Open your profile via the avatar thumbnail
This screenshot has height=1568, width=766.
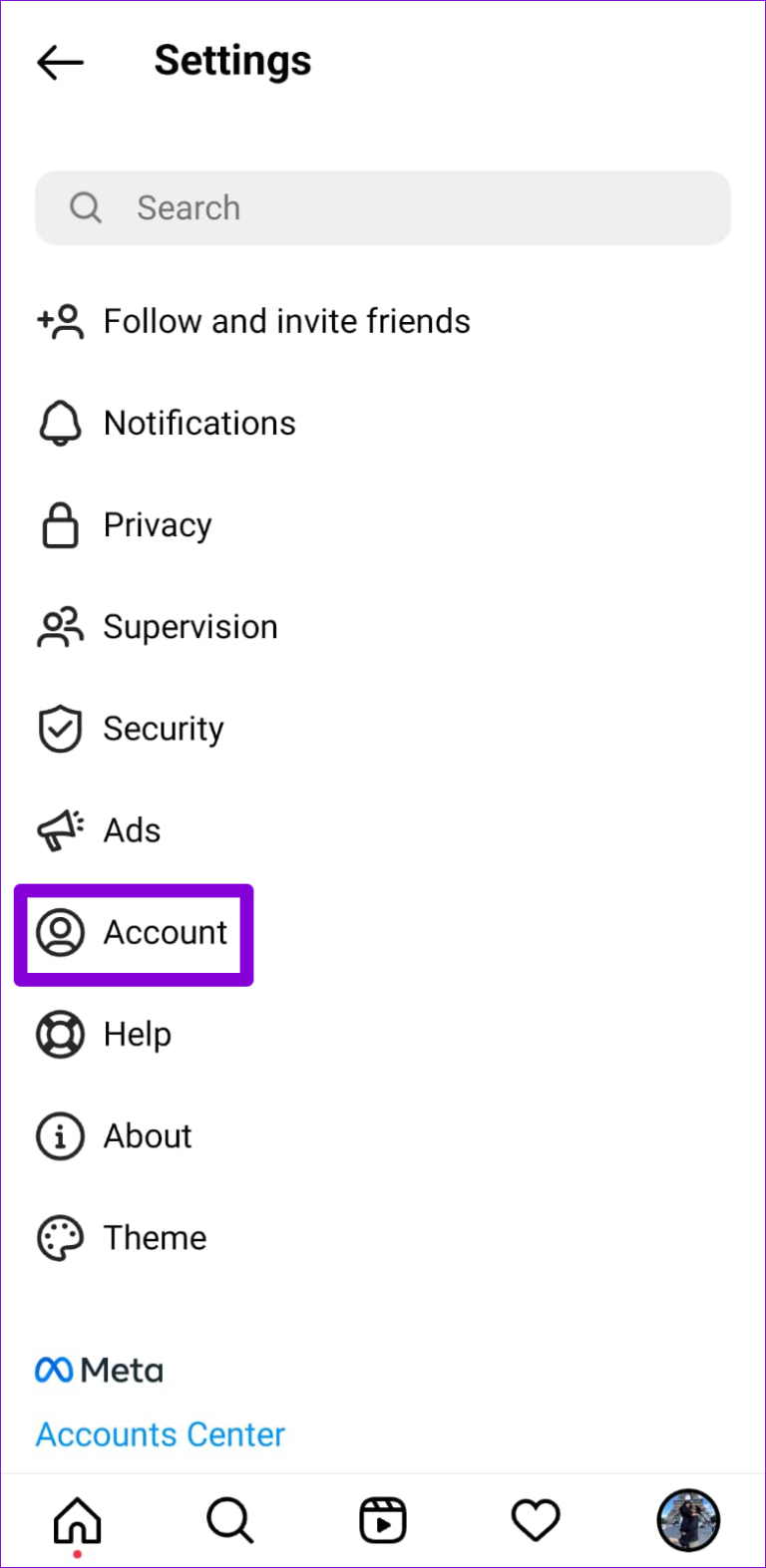pyautogui.click(x=688, y=1519)
